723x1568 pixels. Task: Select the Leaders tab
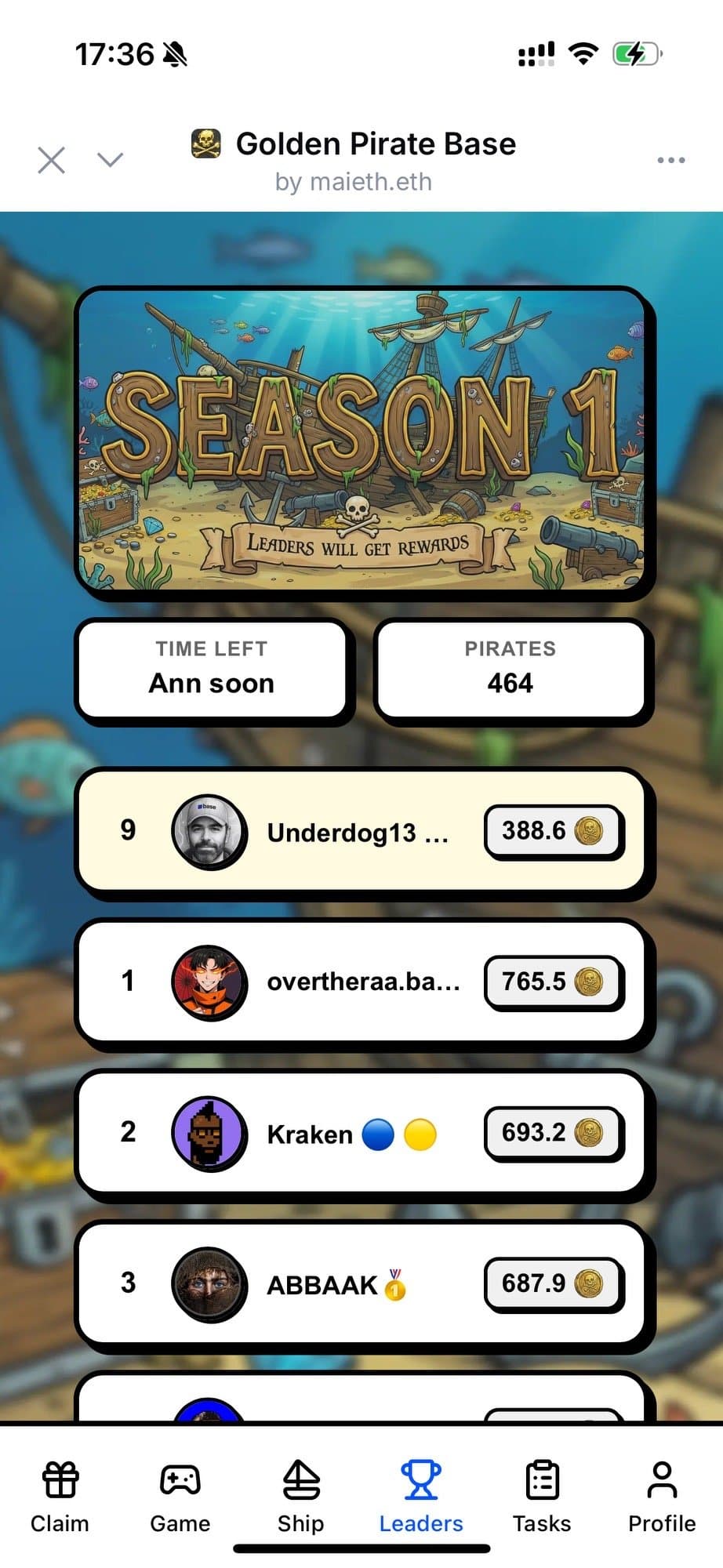(421, 1496)
